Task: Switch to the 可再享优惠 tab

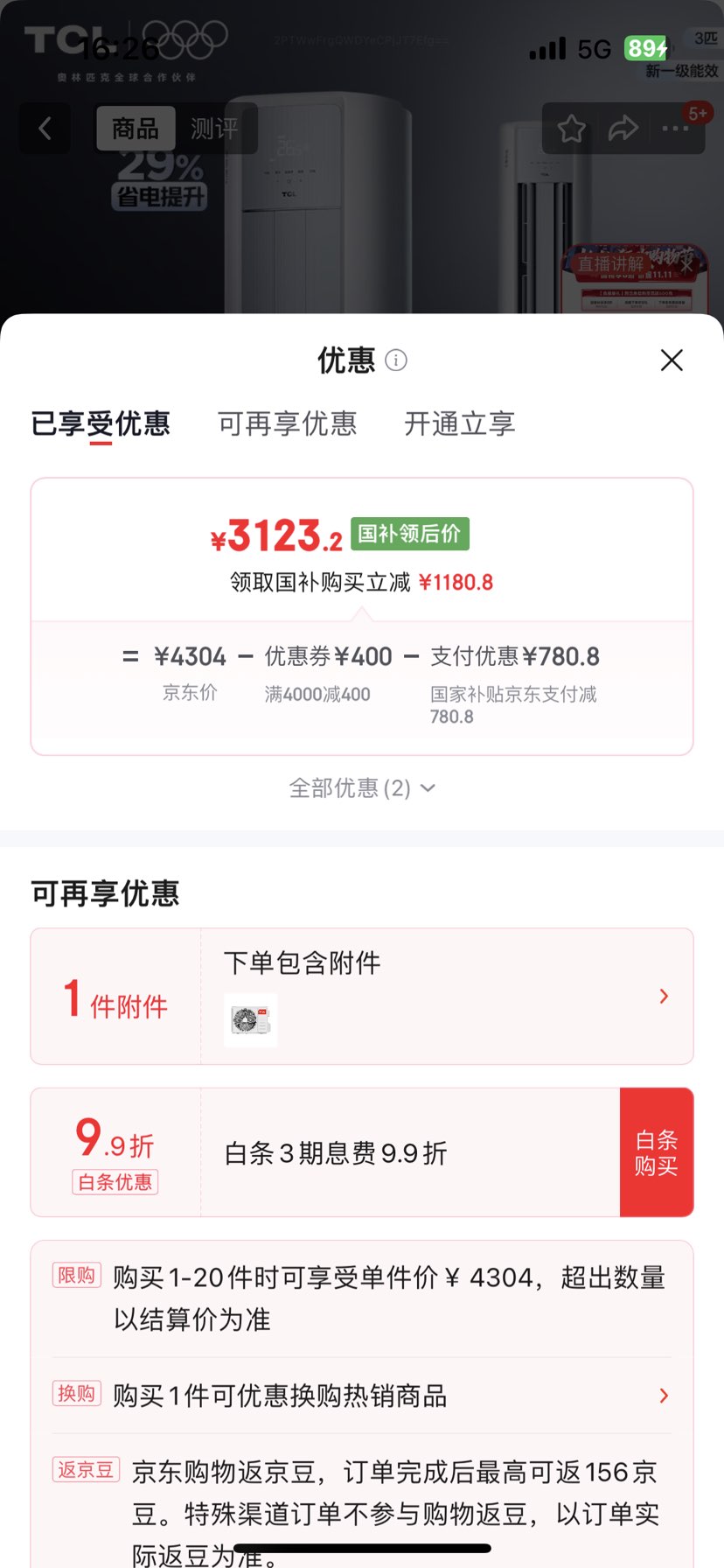Action: pyautogui.click(x=287, y=423)
